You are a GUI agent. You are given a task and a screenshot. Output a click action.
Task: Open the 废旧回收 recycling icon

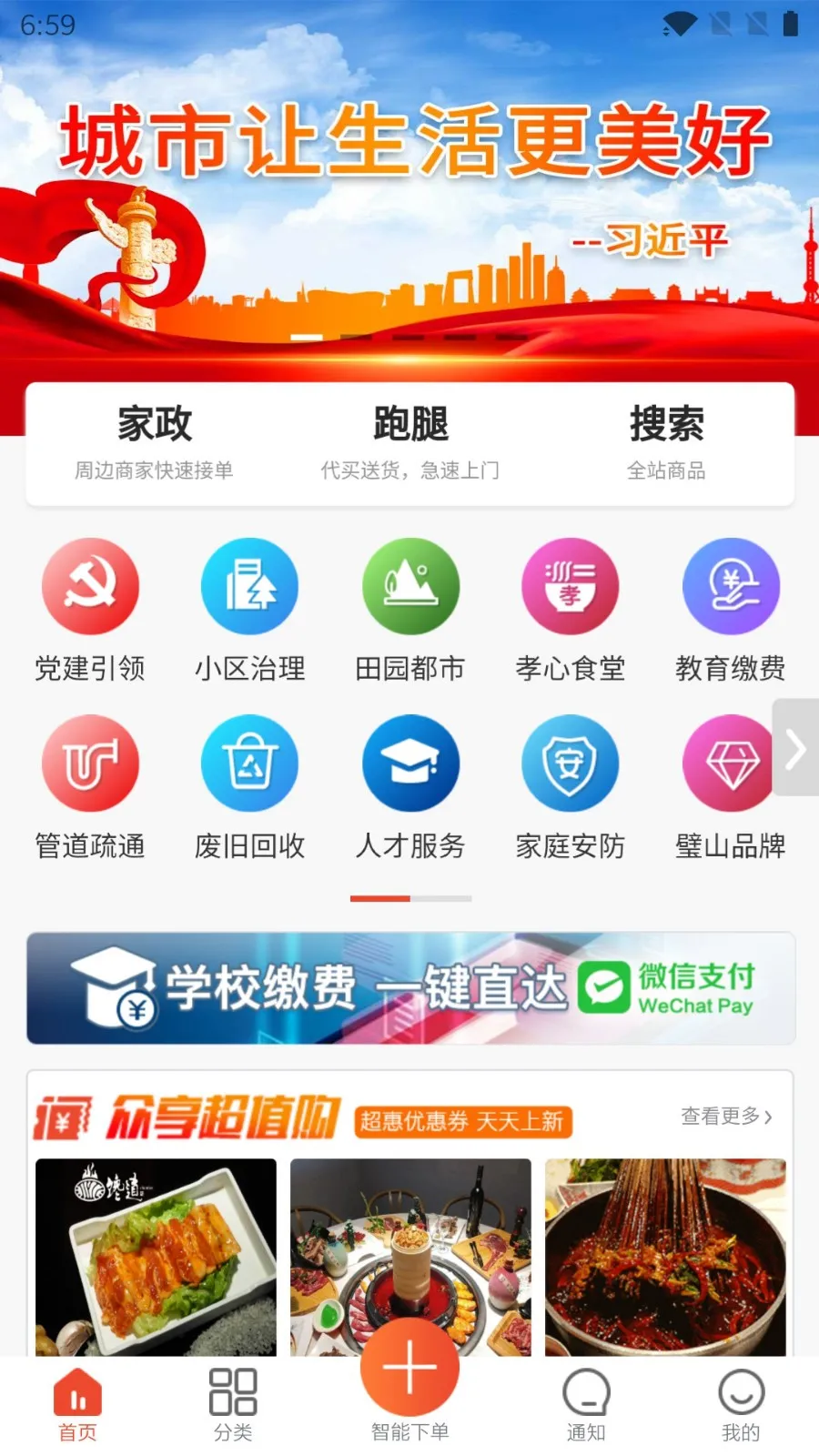[x=250, y=764]
